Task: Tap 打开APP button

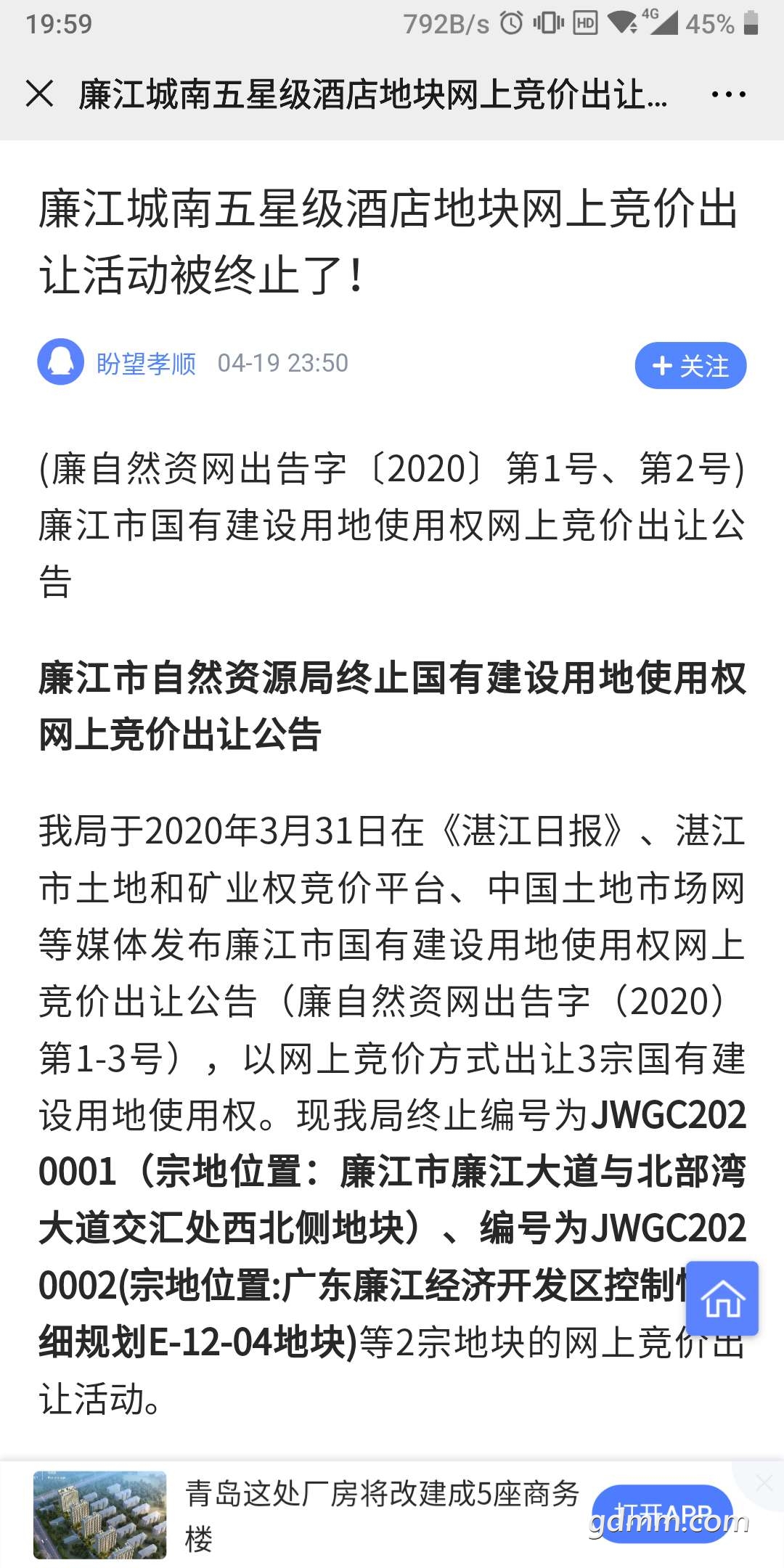Action: pos(661,1514)
